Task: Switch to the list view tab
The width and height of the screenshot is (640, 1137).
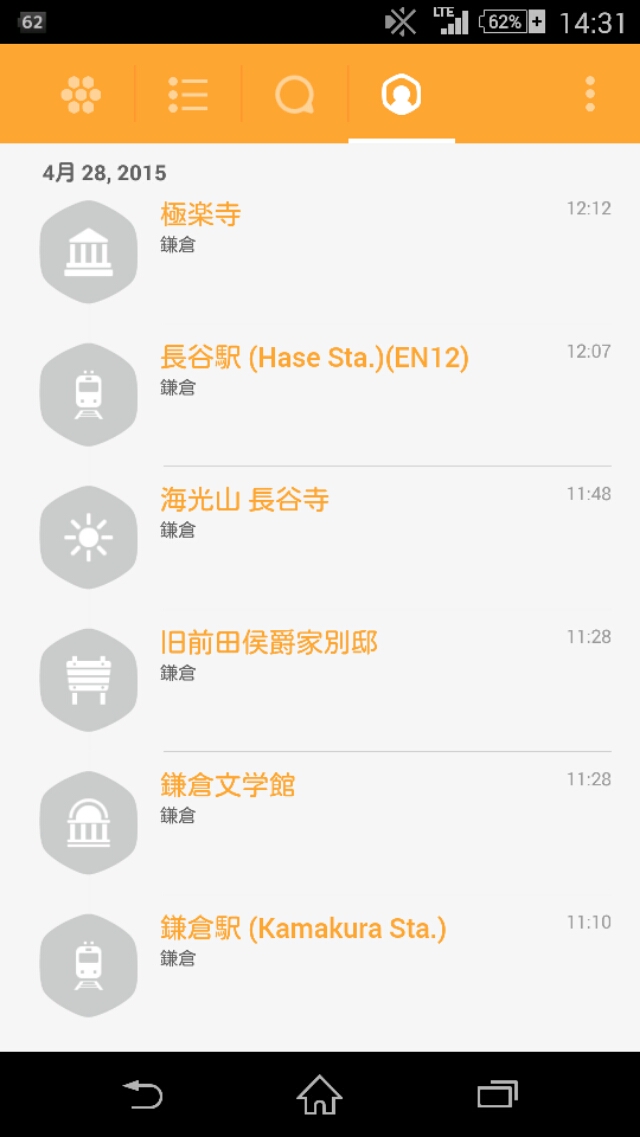Action: (x=188, y=94)
